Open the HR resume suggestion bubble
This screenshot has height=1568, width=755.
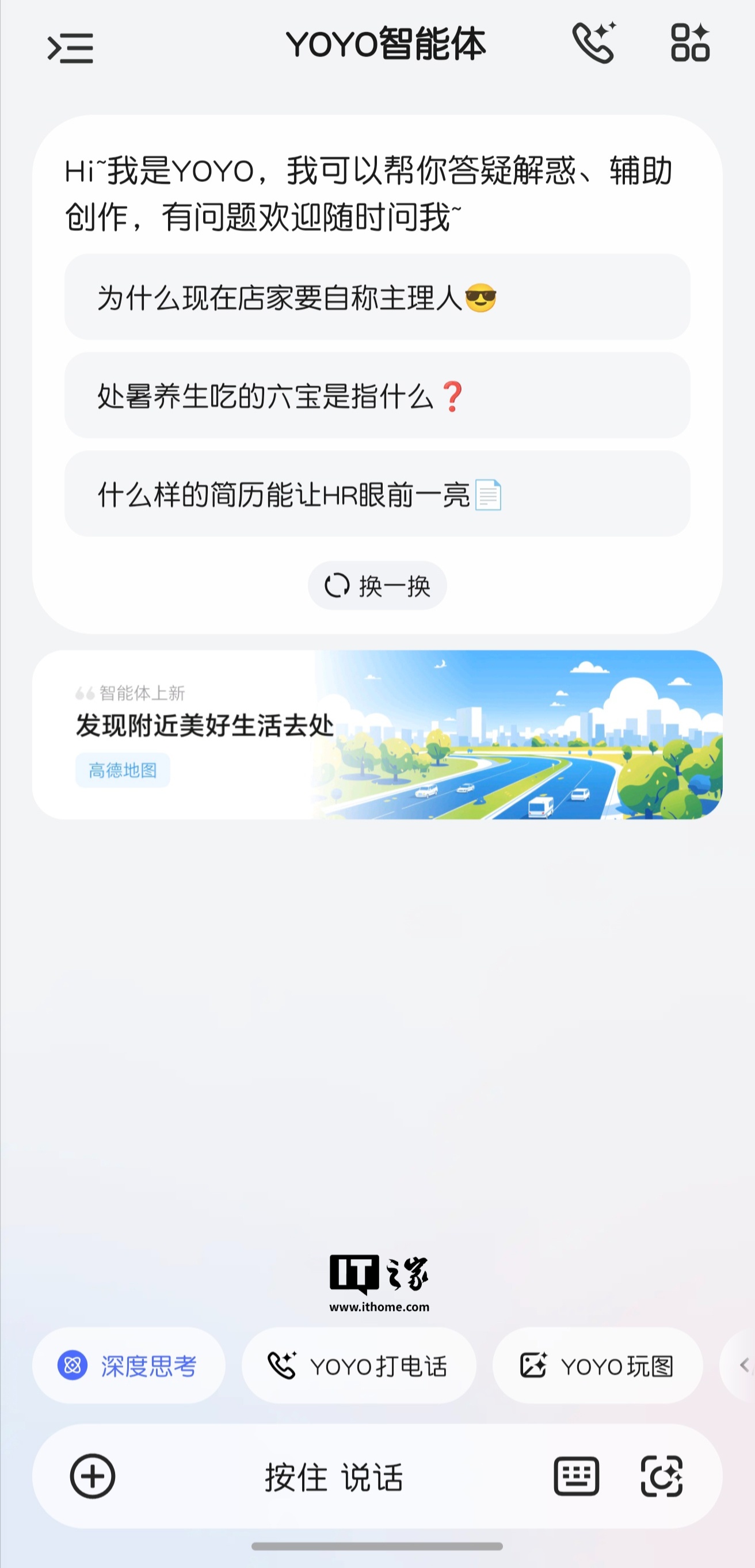(x=377, y=495)
